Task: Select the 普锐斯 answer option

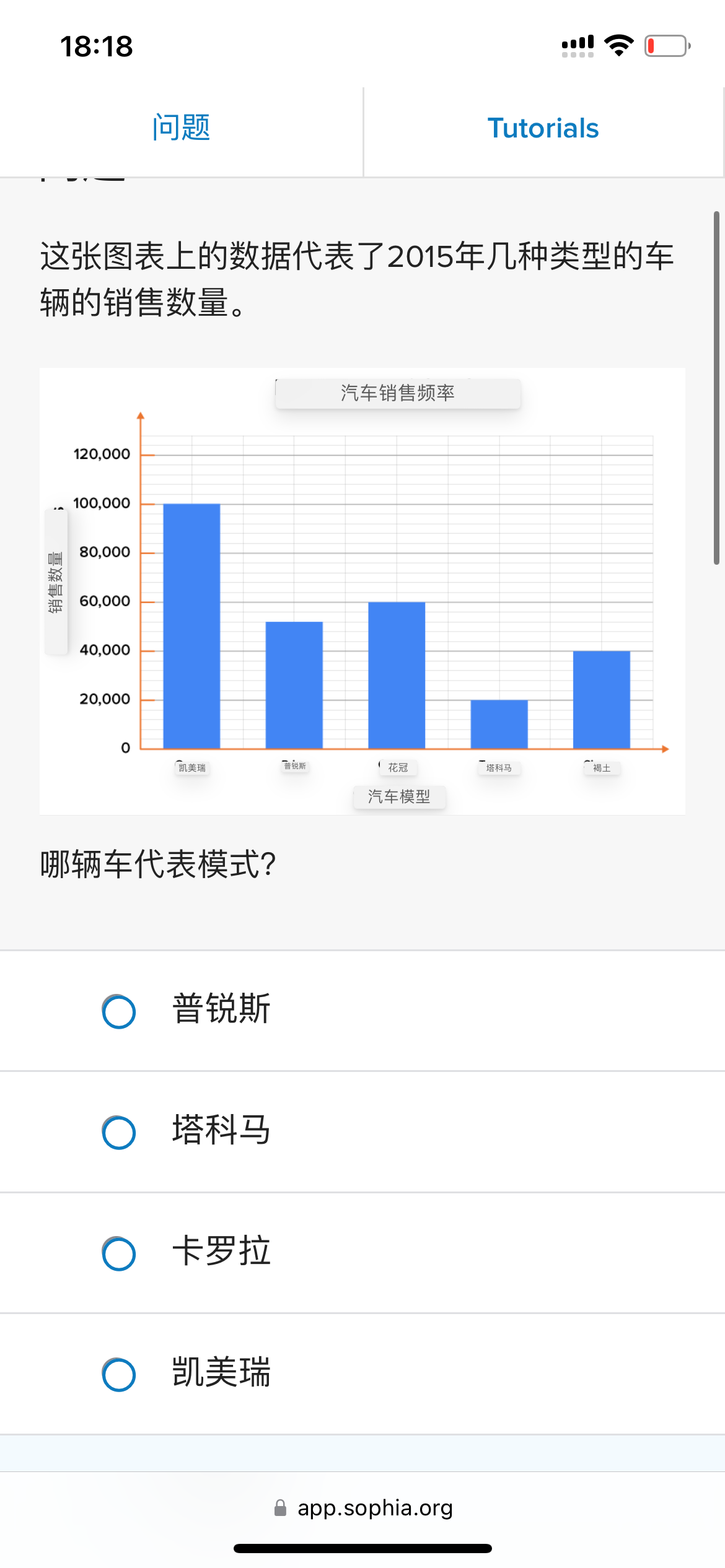Action: 119,1011
